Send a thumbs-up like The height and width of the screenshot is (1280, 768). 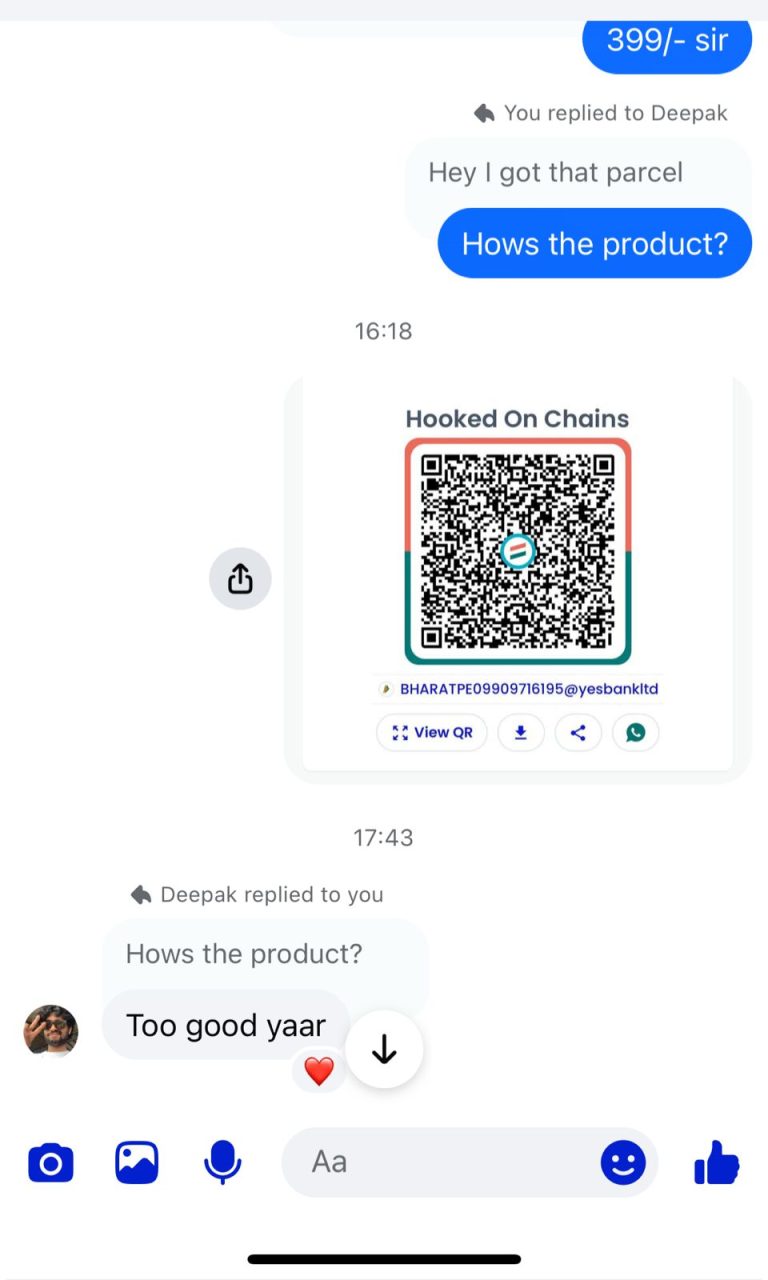pos(716,1163)
